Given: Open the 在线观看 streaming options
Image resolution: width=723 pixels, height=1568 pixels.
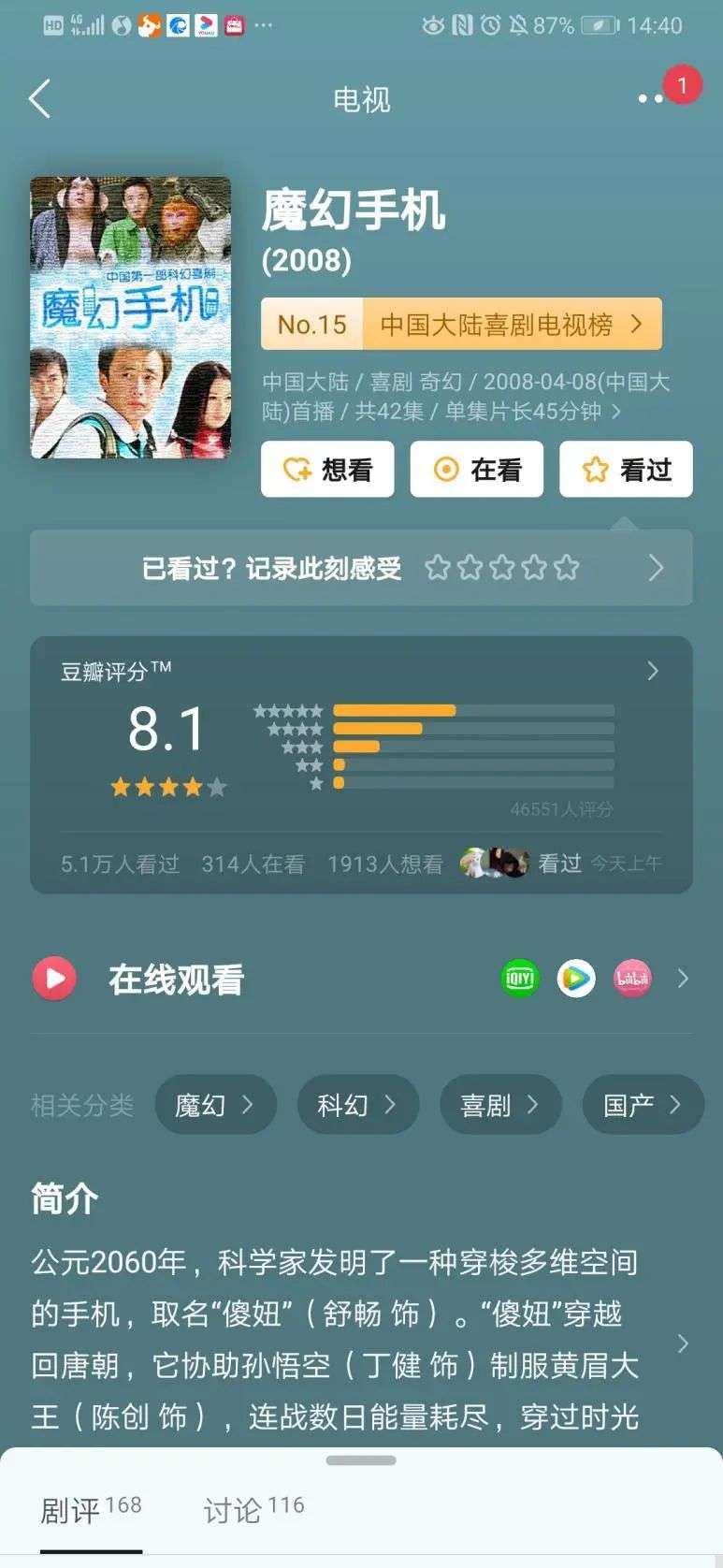Looking at the screenshot, I should point(361,980).
